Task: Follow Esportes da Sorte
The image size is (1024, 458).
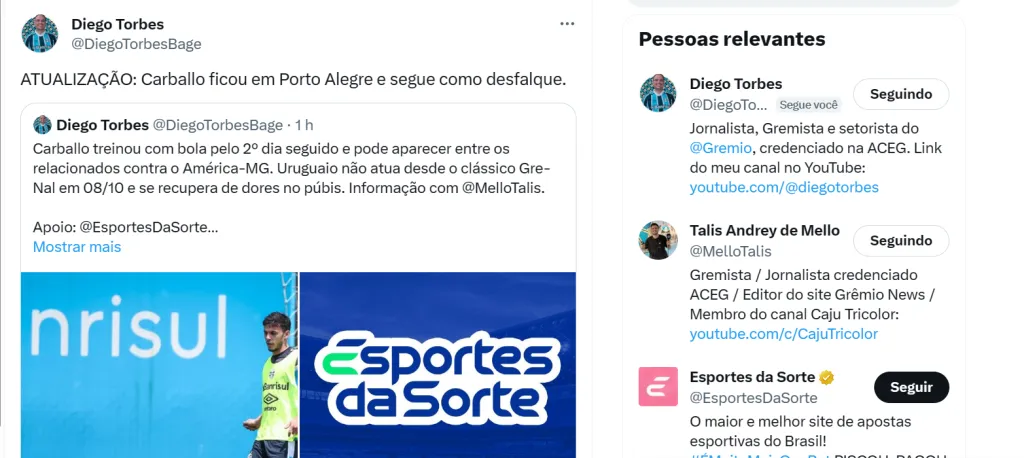Action: click(910, 387)
